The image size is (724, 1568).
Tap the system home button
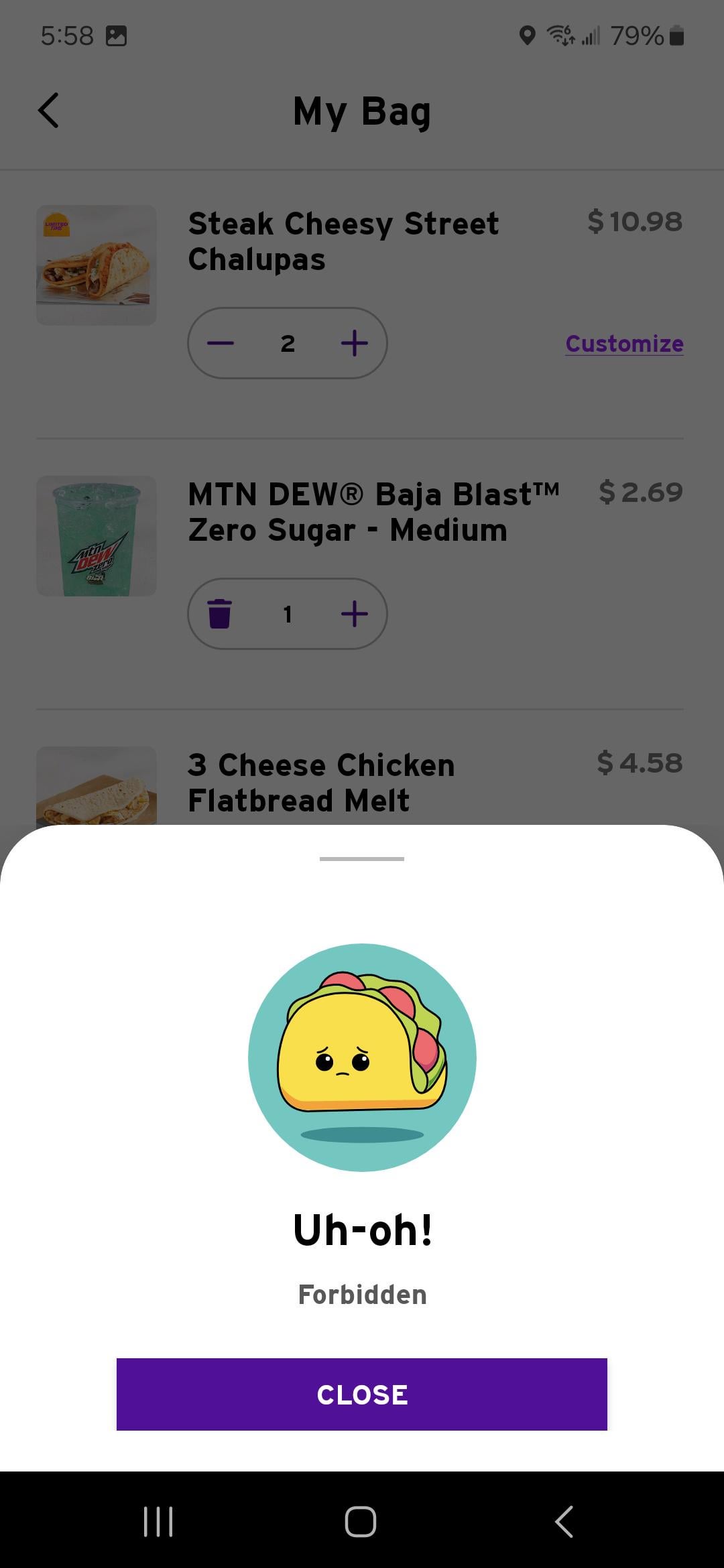coord(361,1521)
